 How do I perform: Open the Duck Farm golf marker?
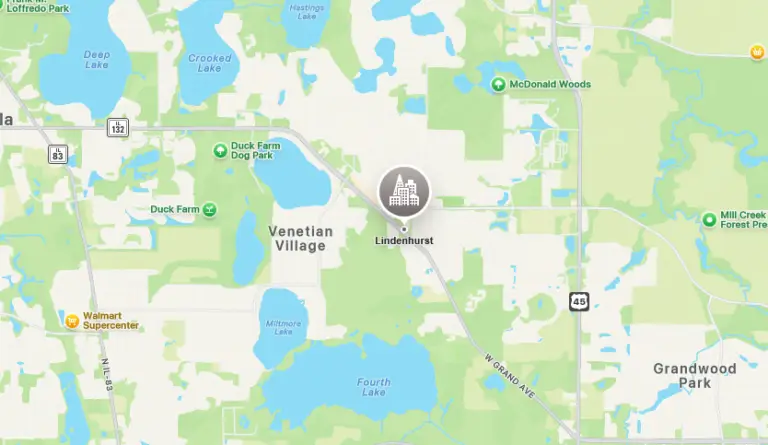(209, 210)
